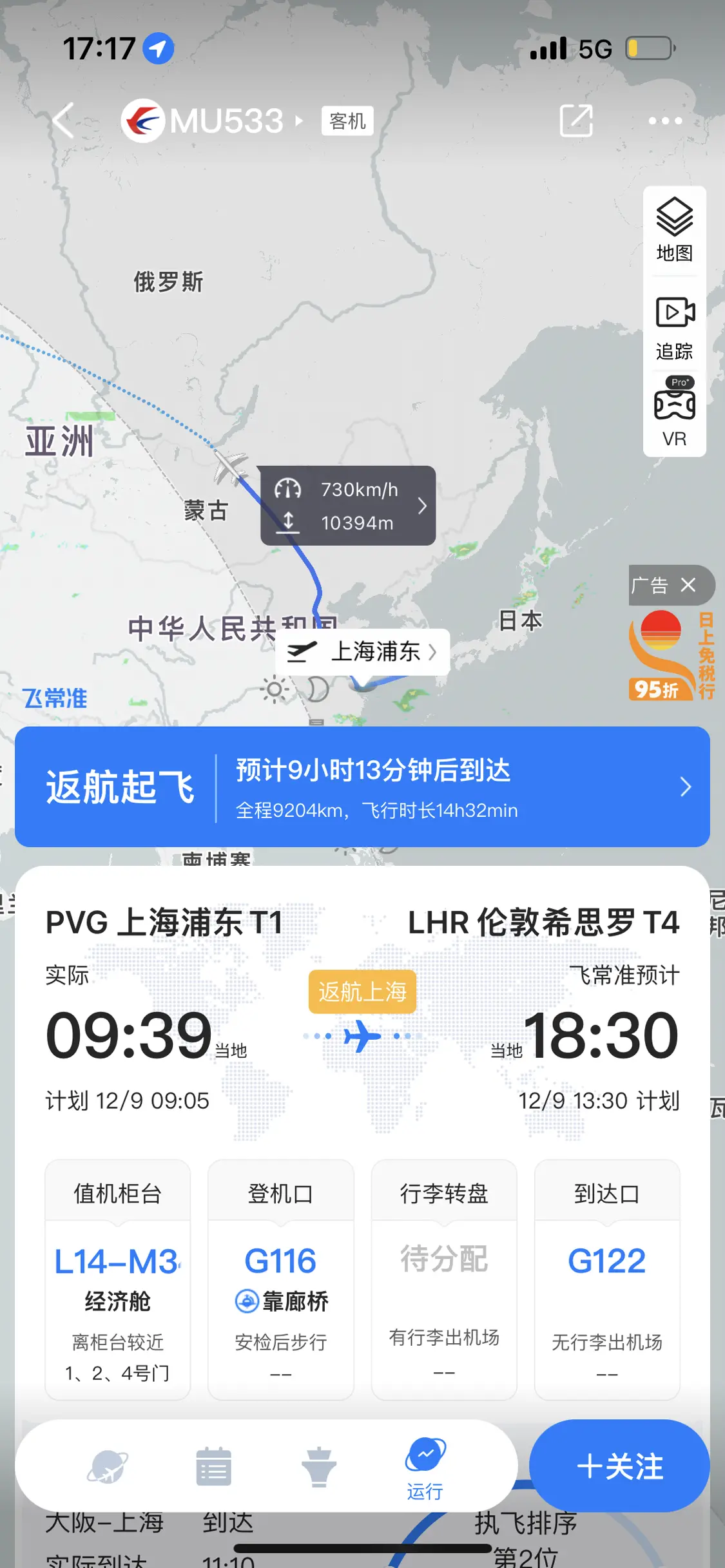Close the 广告 ad banner
The height and width of the screenshot is (1568, 725).
click(x=688, y=585)
